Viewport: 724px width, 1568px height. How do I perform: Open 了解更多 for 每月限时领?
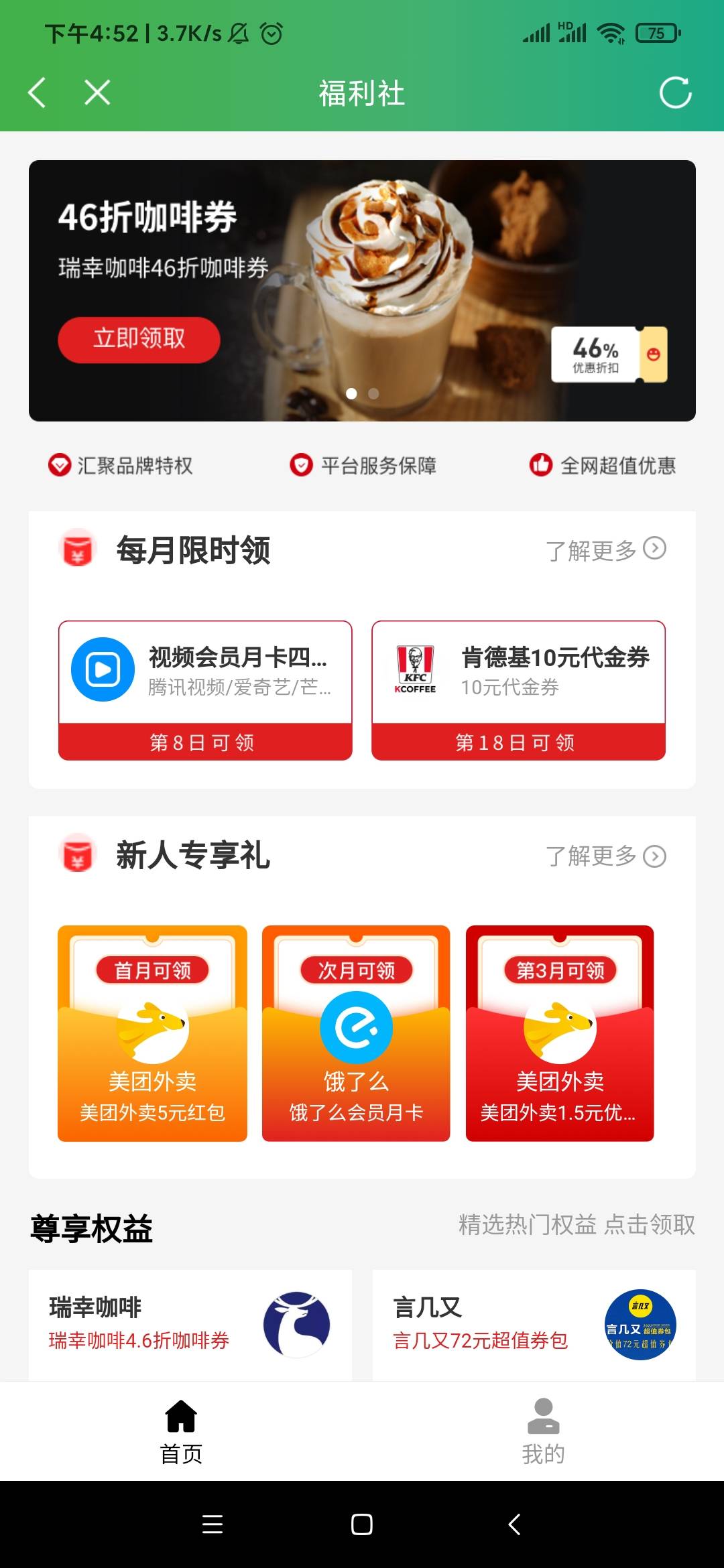tap(605, 550)
